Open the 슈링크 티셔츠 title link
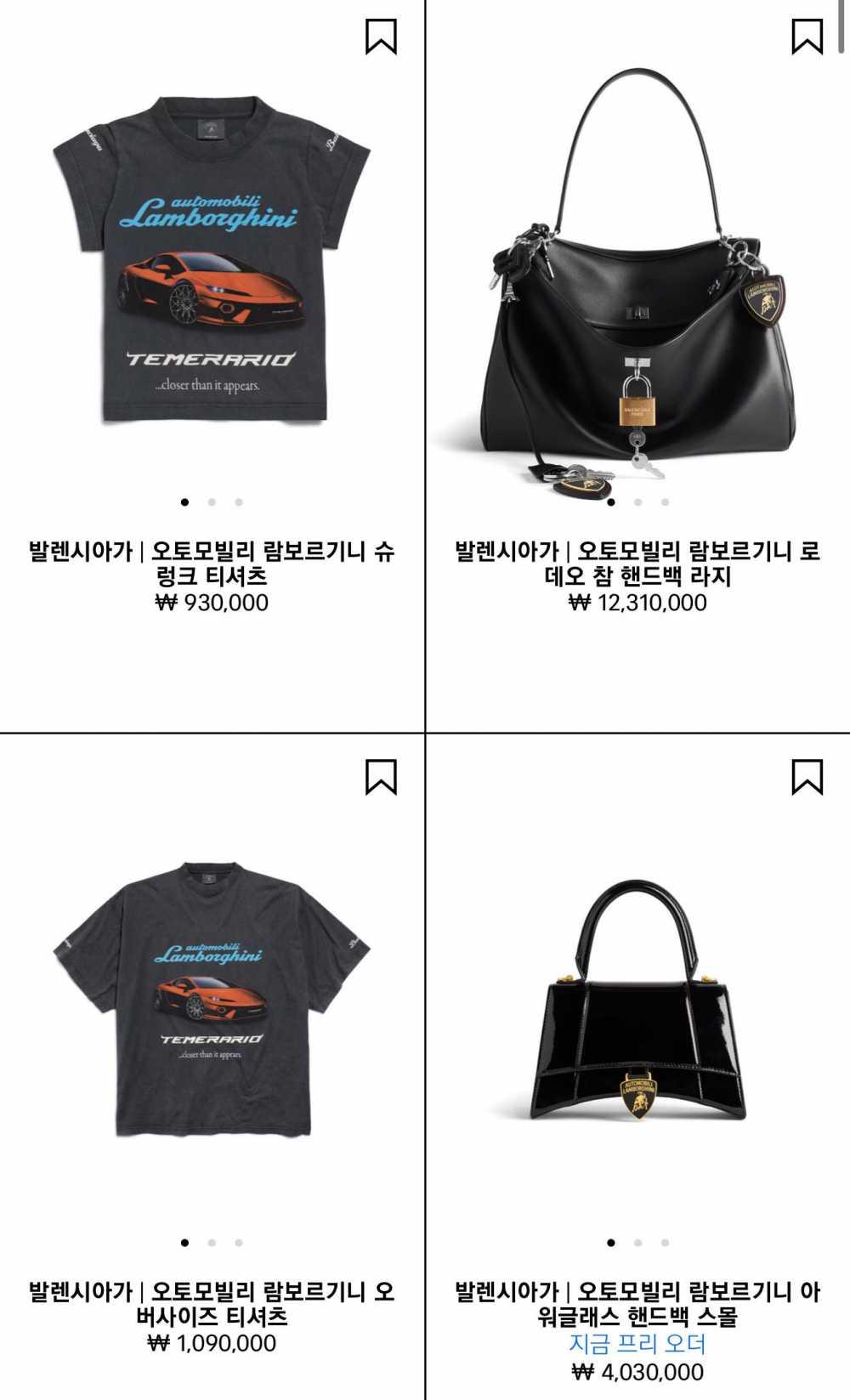 coord(212,564)
